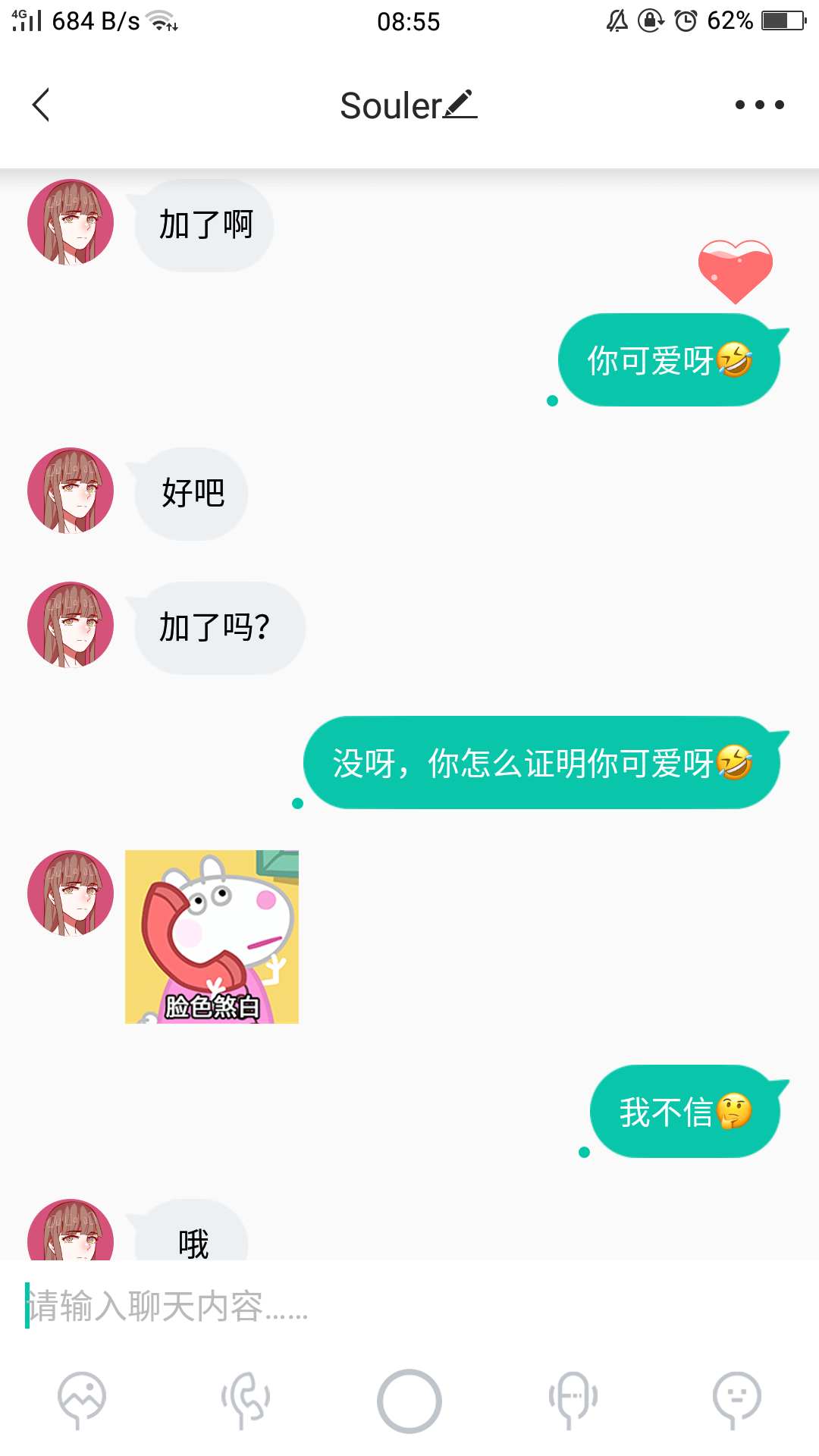The image size is (819, 1456).
Task: Open the 脸色煞白 sticker image
Action: pyautogui.click(x=212, y=937)
